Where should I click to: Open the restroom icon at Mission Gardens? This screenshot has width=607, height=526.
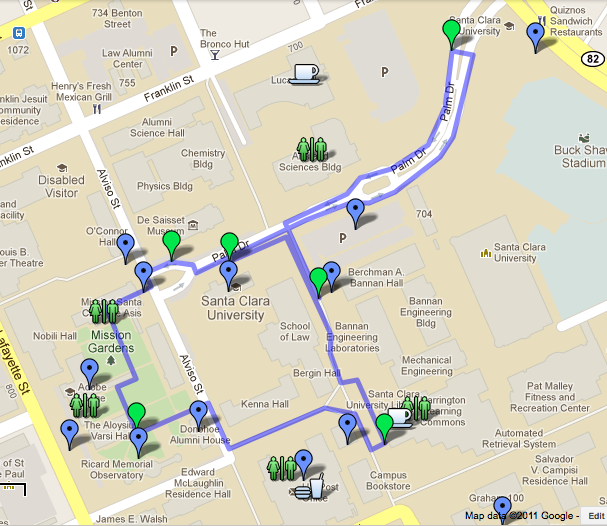tap(105, 309)
